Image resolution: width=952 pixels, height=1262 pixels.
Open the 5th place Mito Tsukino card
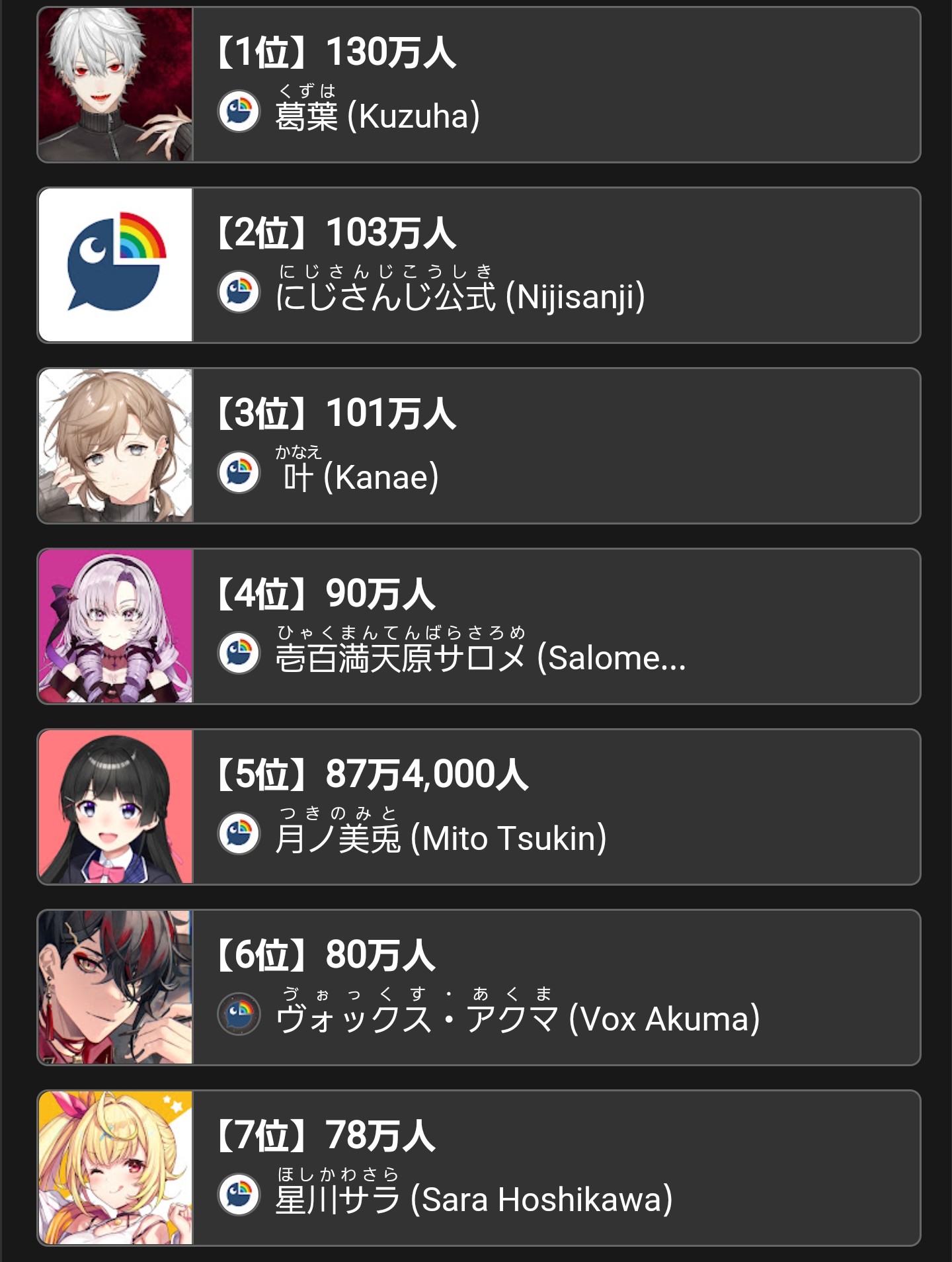(x=479, y=807)
